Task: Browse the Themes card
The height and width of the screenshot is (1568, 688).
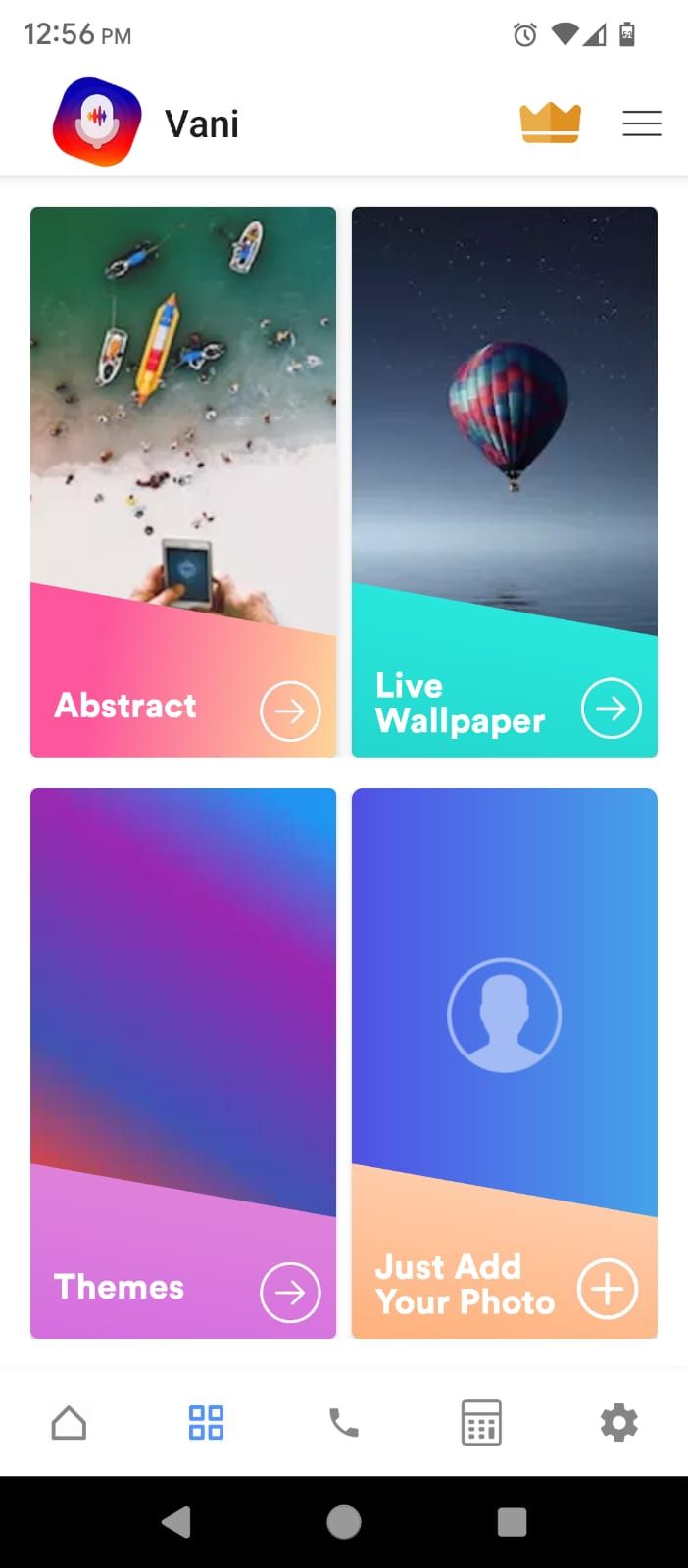Action: click(183, 1062)
